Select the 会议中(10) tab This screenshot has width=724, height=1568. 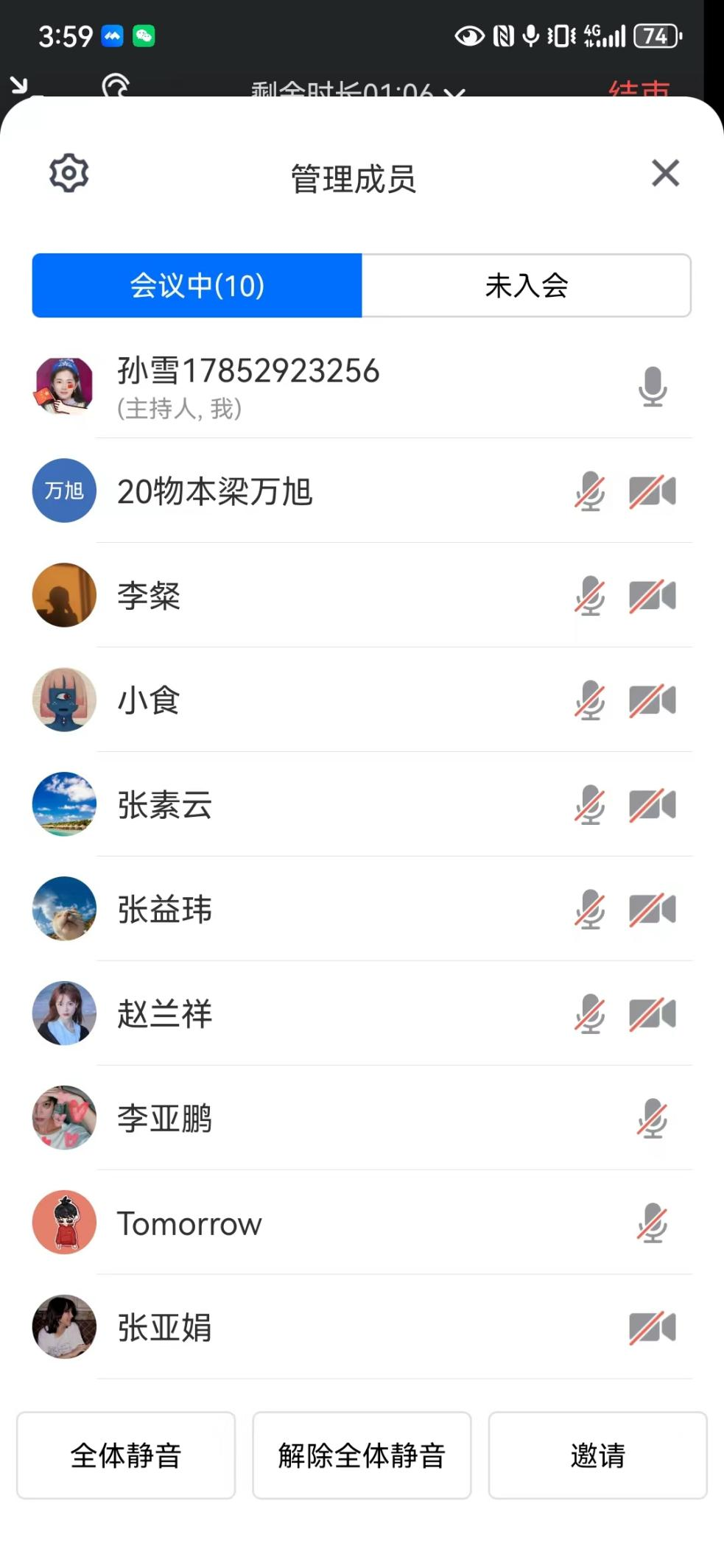click(197, 286)
